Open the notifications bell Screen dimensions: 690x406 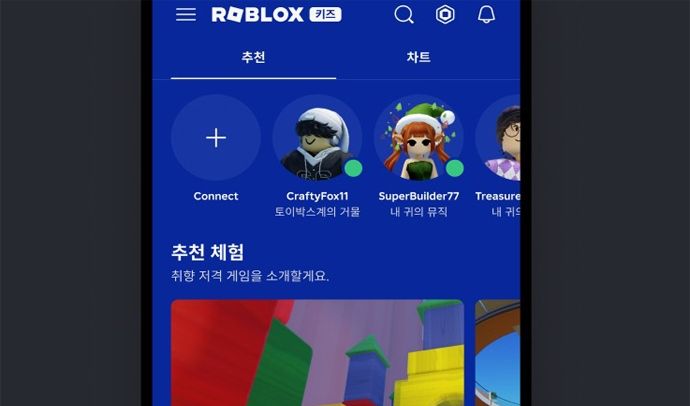(x=486, y=14)
